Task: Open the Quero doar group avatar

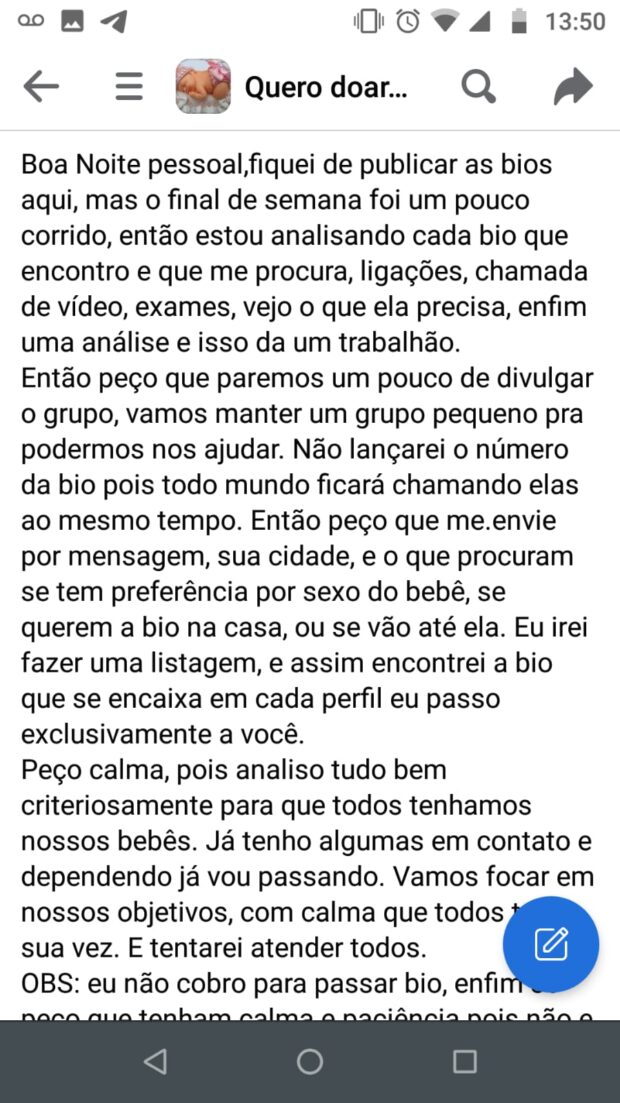Action: click(x=203, y=87)
